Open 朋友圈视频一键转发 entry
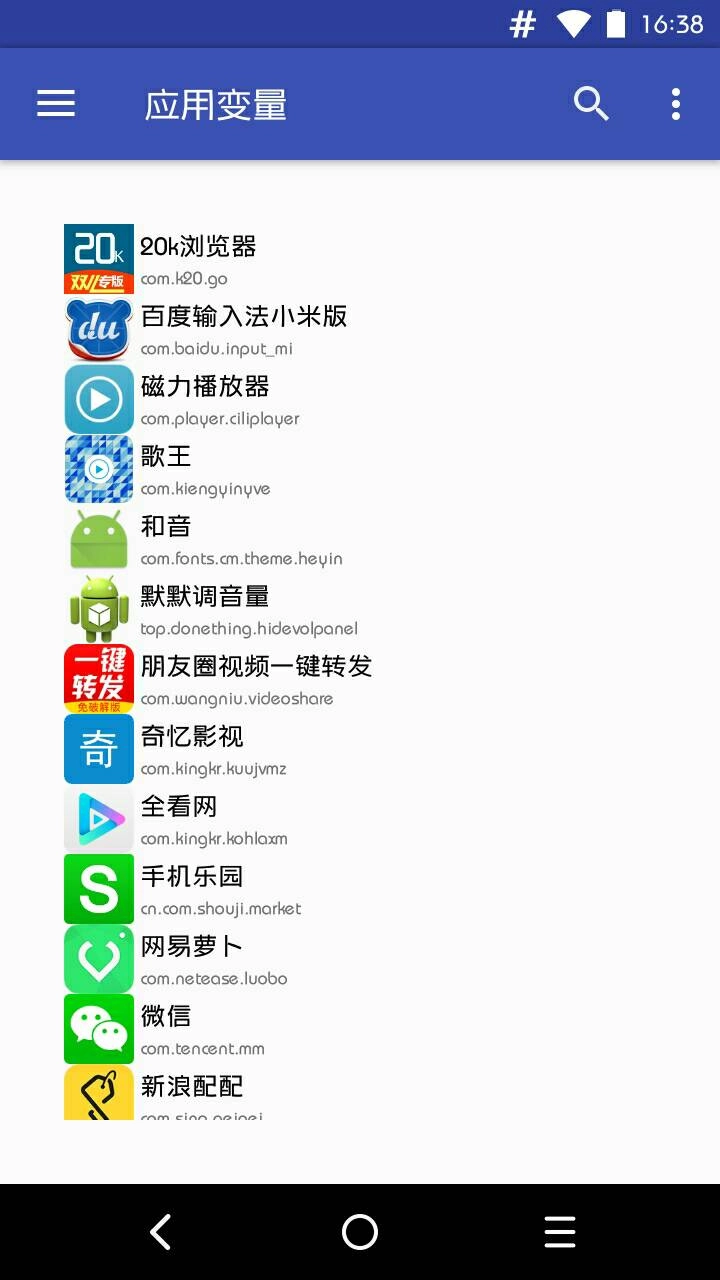Screen dimensions: 720x1280 (360, 679)
